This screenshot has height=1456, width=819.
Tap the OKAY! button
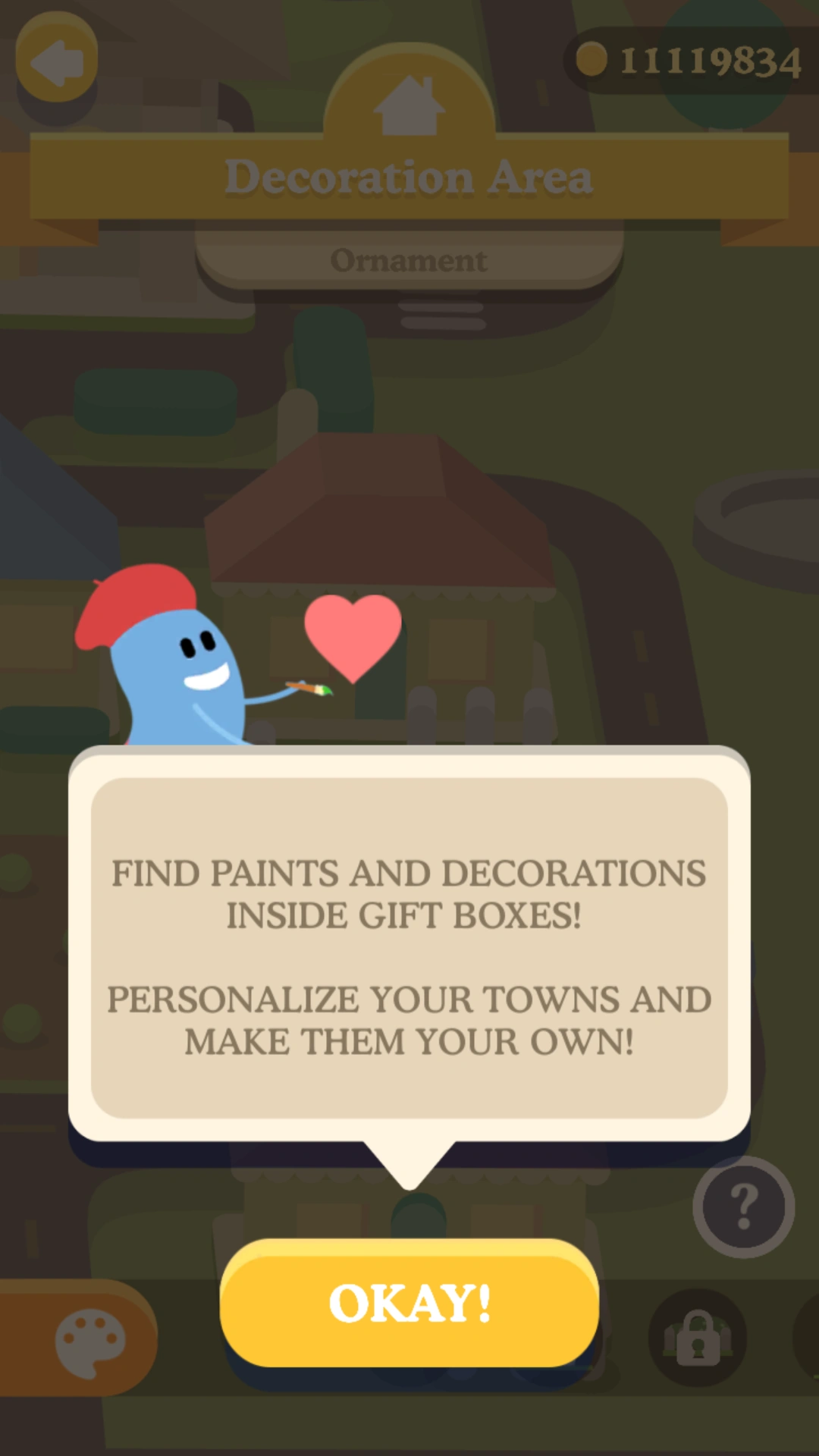409,1302
